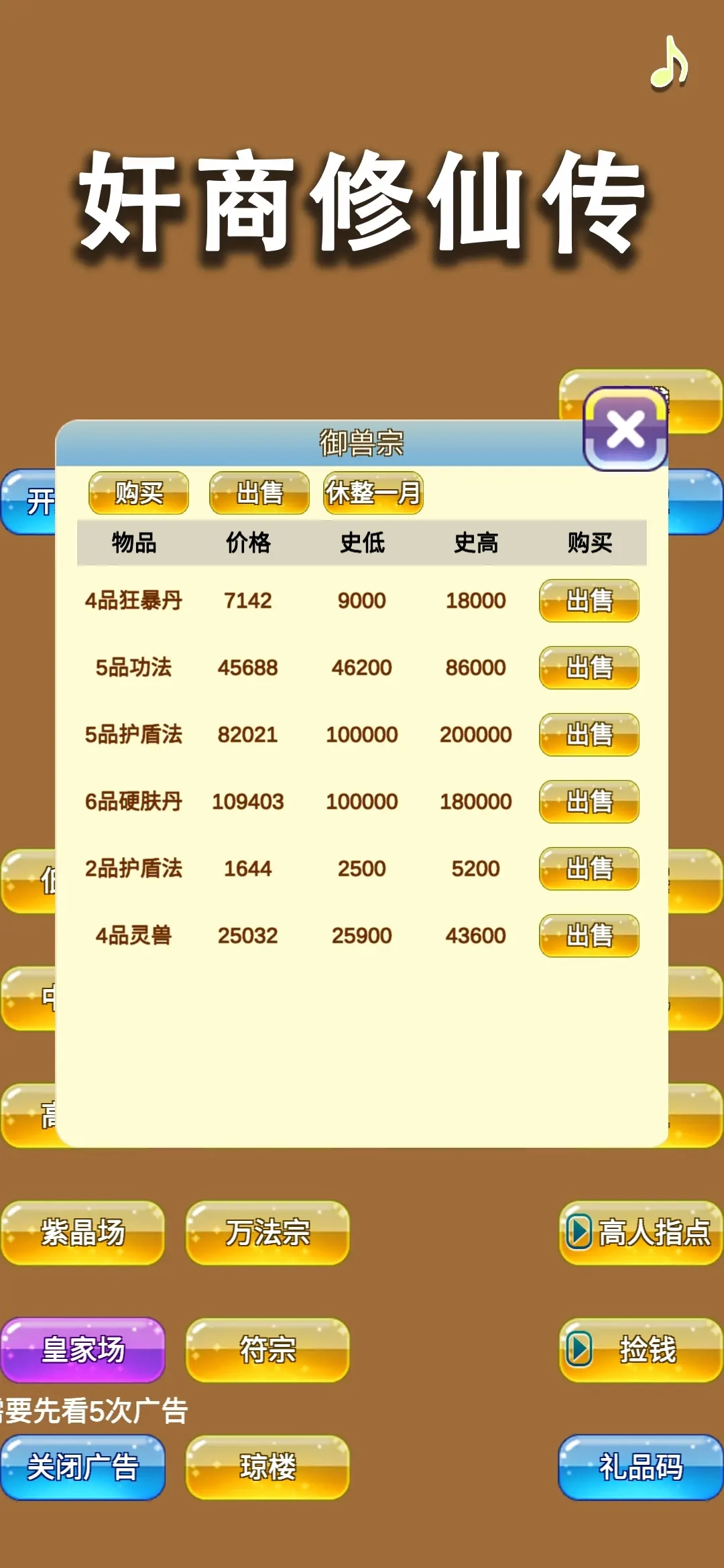
Task: Switch to the 购买 tab
Action: (x=139, y=493)
